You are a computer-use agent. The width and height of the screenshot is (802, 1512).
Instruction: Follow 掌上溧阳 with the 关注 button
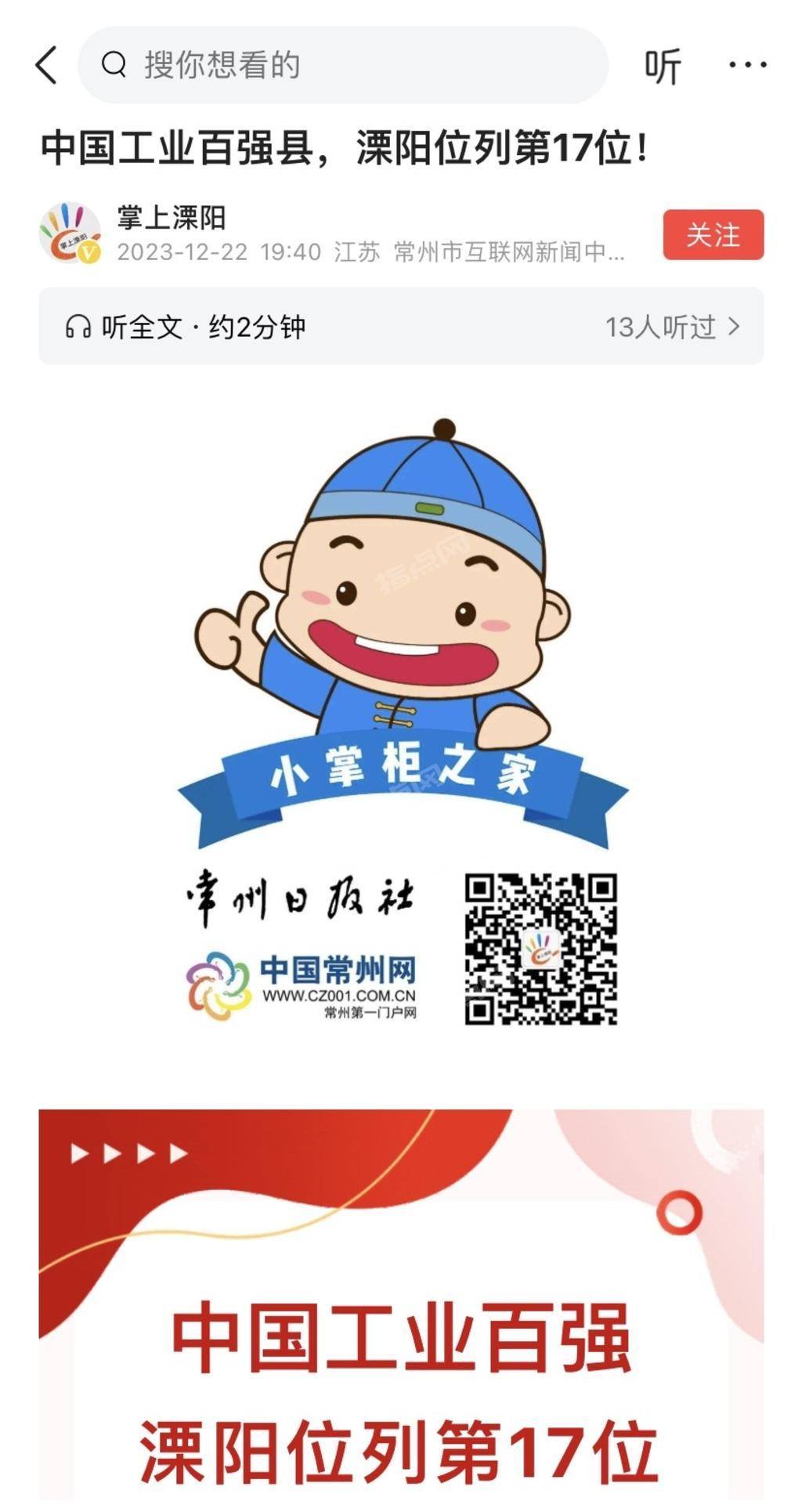coord(713,235)
